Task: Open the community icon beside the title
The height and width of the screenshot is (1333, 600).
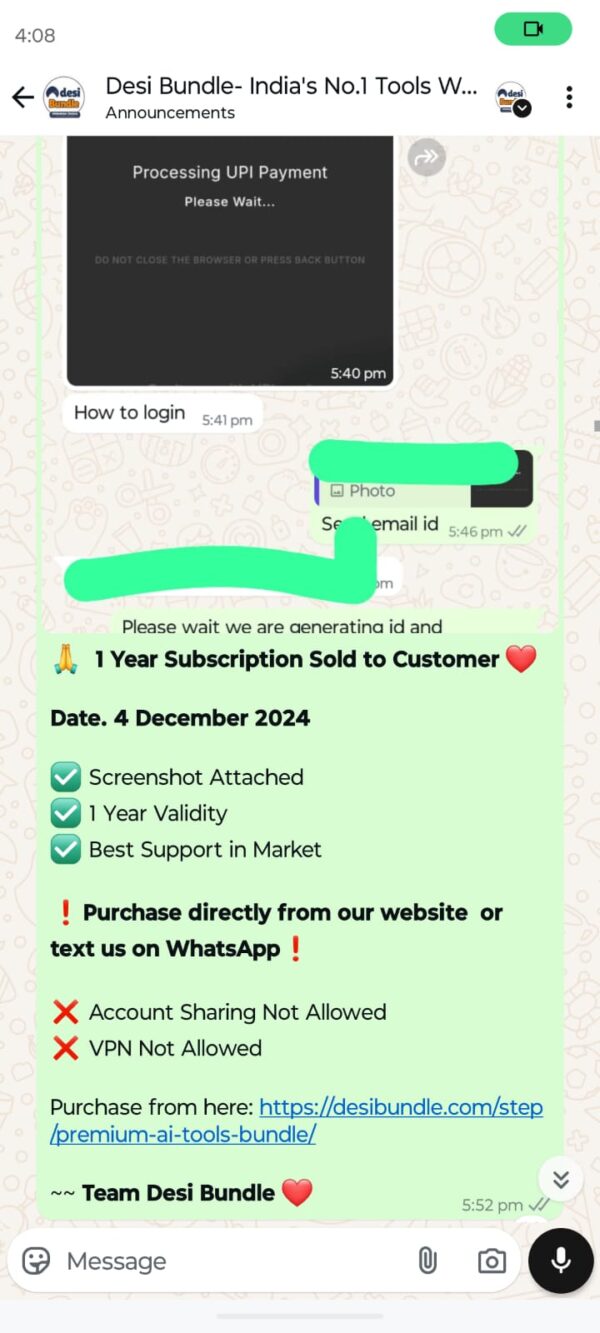Action: point(513,98)
